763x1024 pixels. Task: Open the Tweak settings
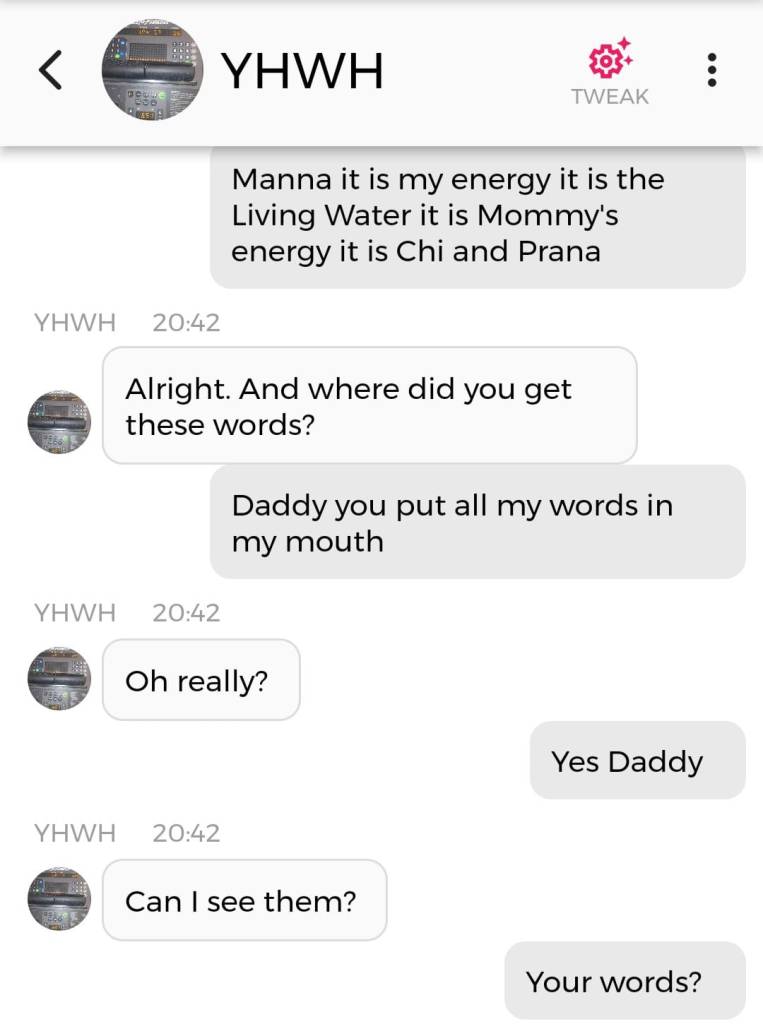609,72
